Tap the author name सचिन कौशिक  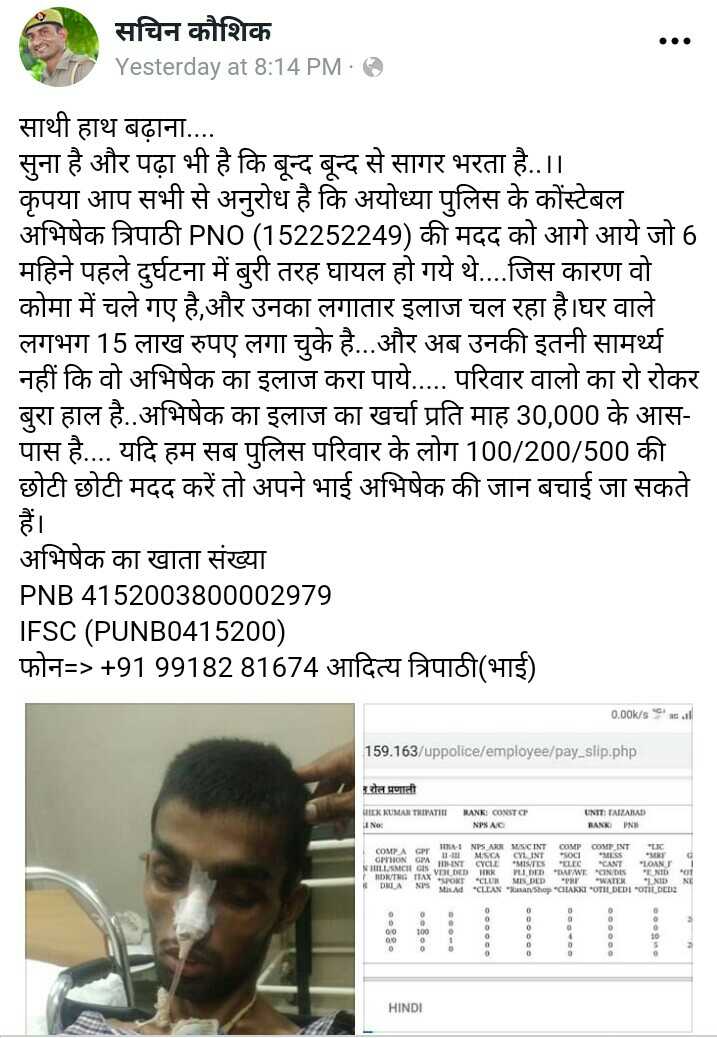tap(193, 31)
